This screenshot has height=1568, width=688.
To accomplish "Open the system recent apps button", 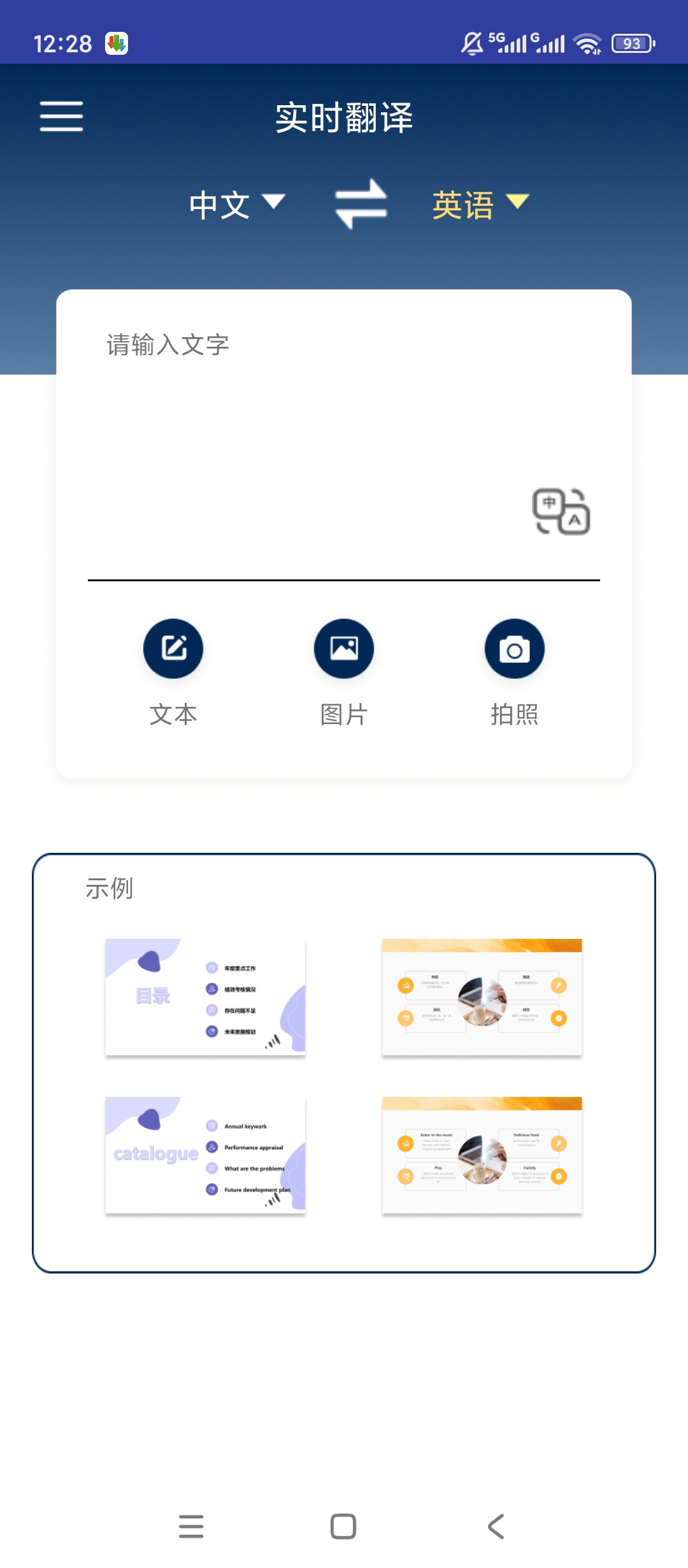I will point(191,1526).
